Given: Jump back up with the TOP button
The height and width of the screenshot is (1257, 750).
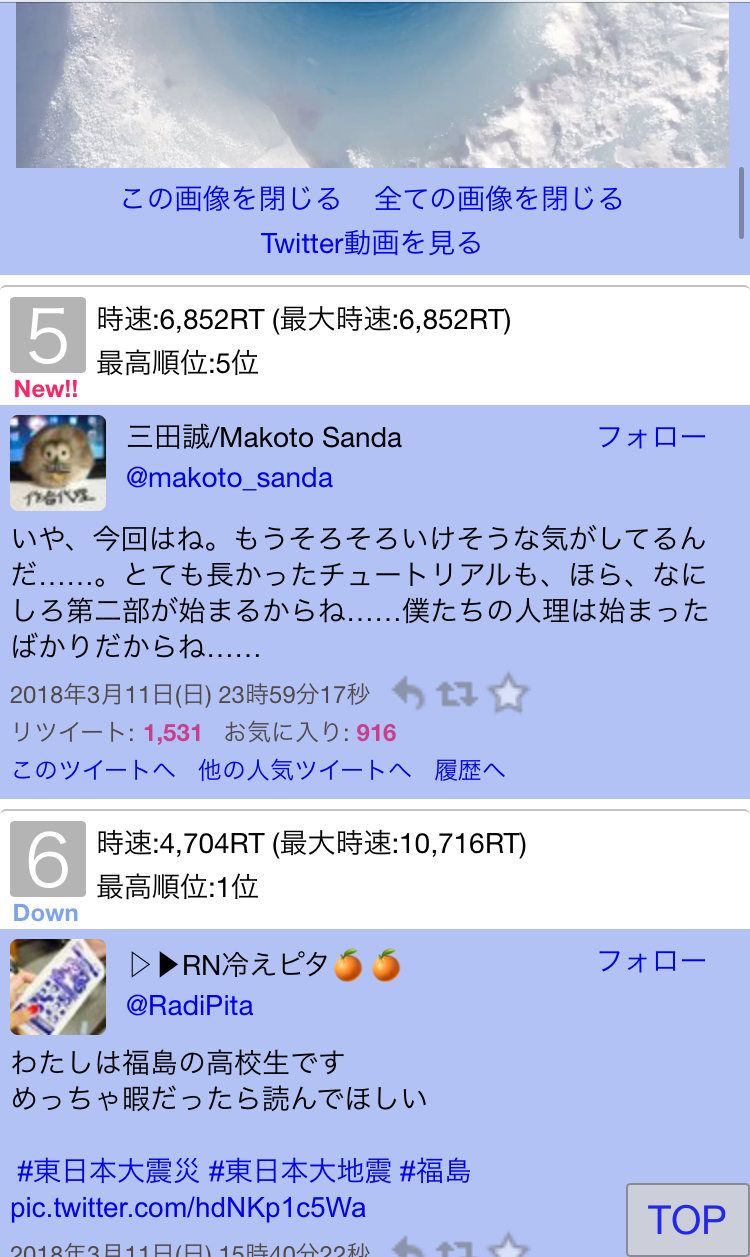Looking at the screenshot, I should coord(686,1220).
